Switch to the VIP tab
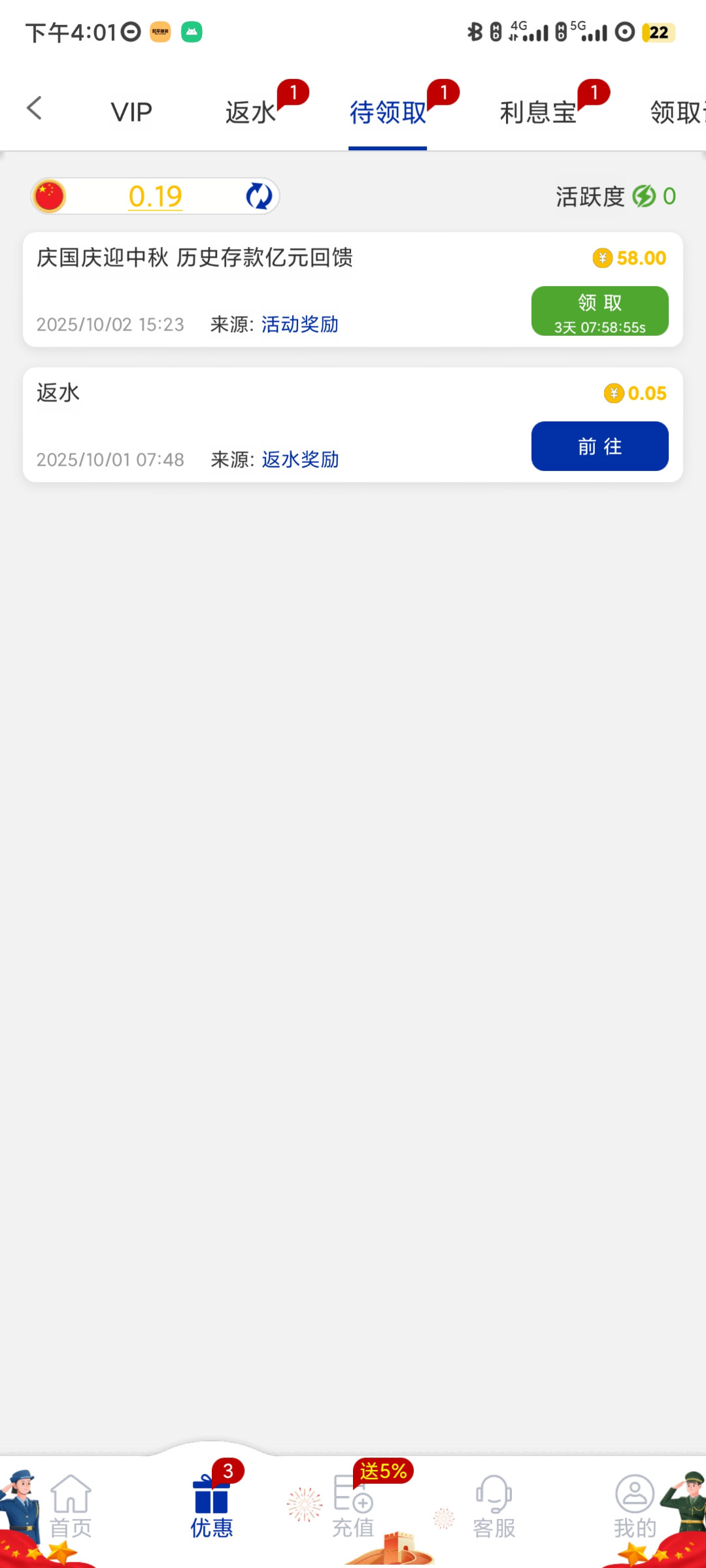Image resolution: width=706 pixels, height=1568 pixels. tap(131, 112)
